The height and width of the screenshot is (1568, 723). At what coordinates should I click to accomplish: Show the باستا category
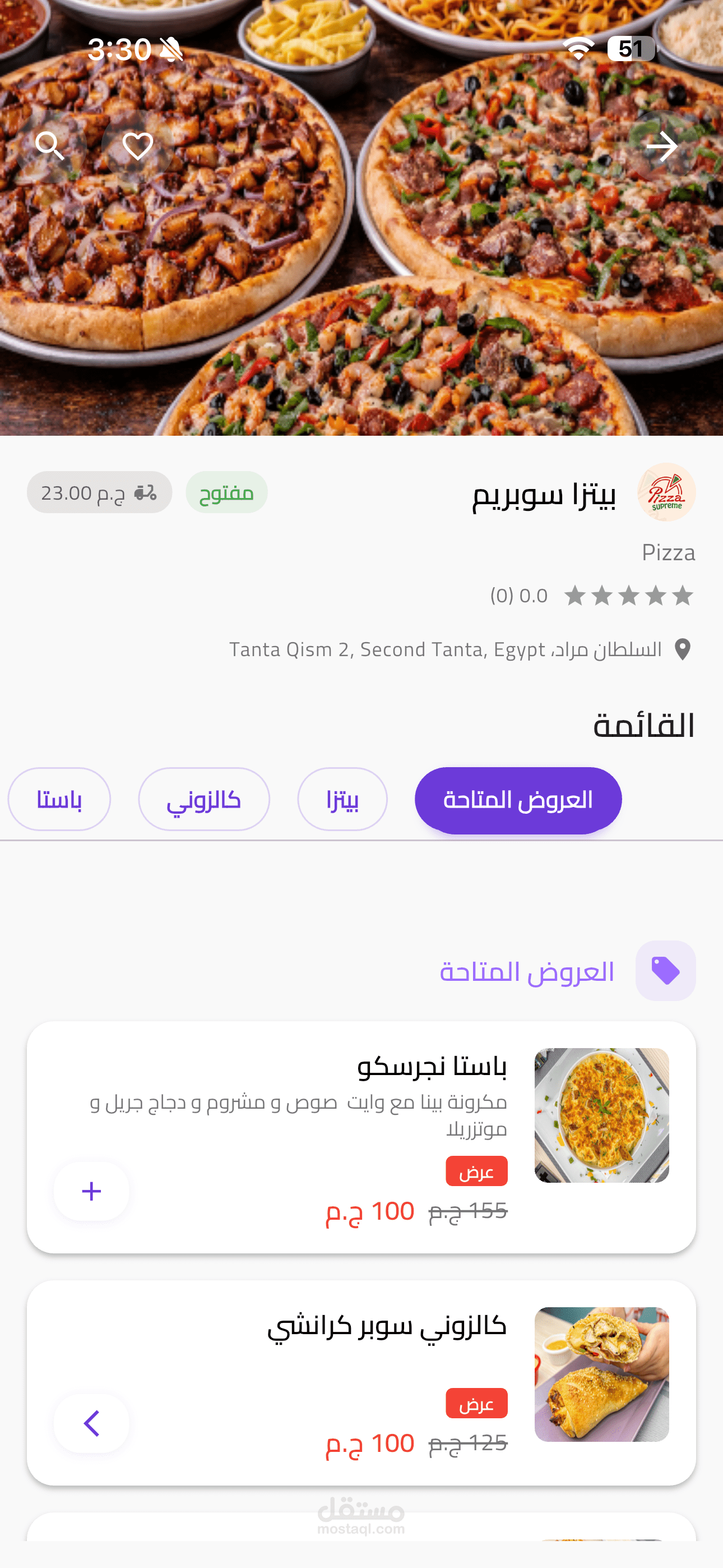59,800
